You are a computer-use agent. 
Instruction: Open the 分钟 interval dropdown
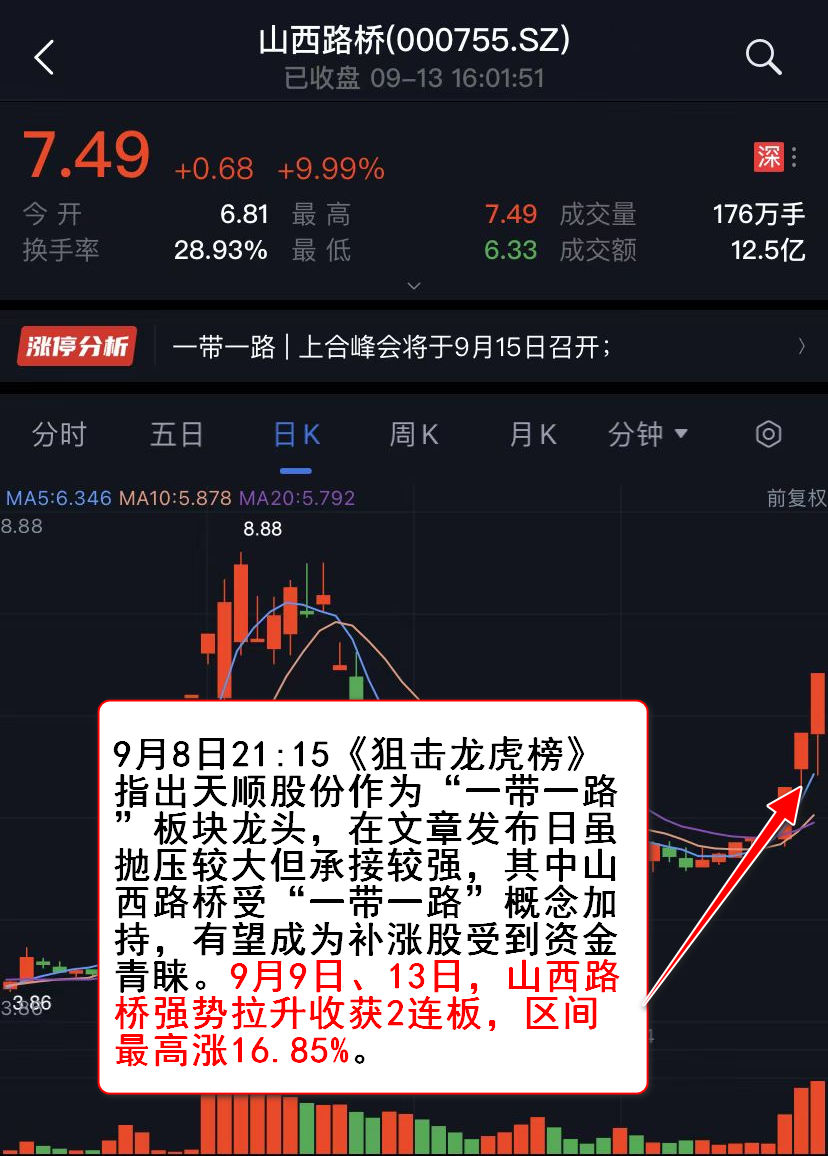(648, 435)
